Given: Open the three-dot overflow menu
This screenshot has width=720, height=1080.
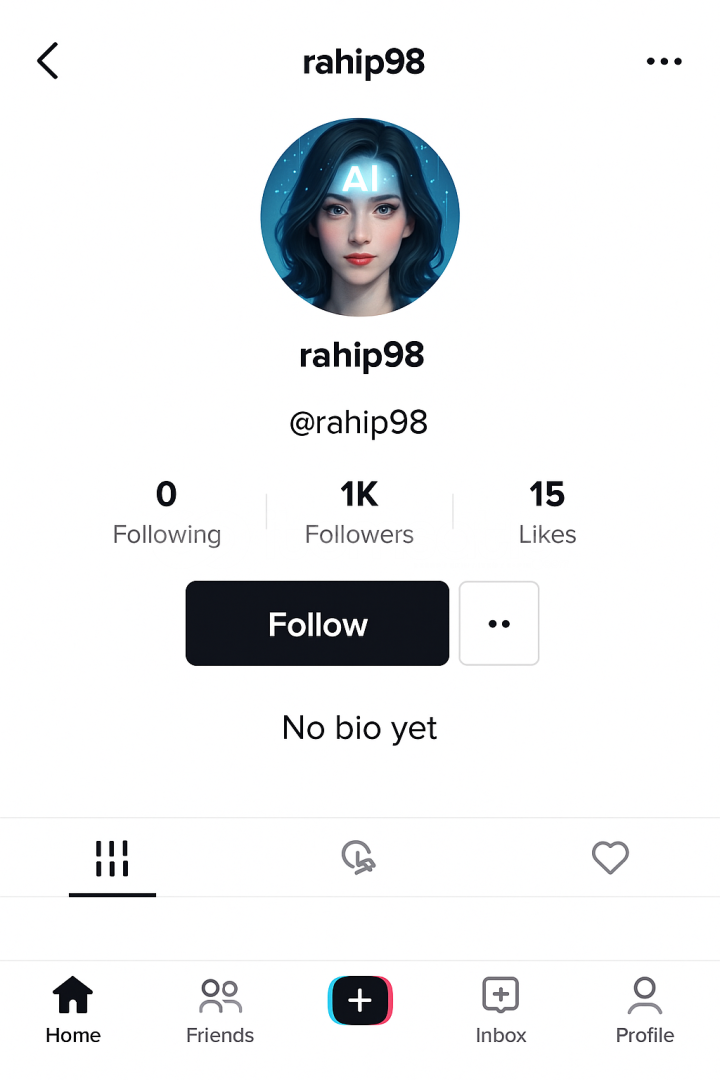Looking at the screenshot, I should point(664,61).
